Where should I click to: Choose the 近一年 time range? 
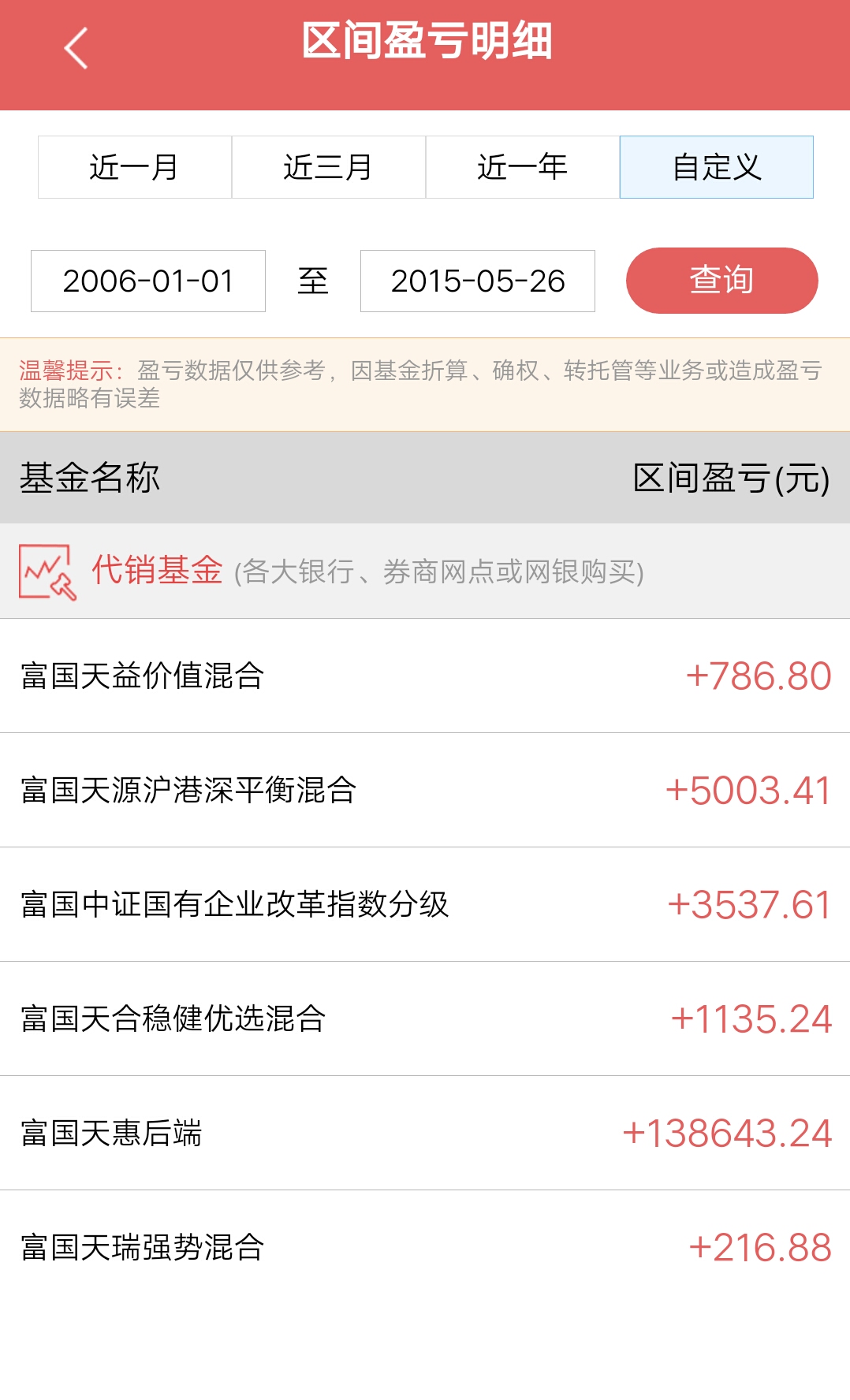tap(523, 167)
